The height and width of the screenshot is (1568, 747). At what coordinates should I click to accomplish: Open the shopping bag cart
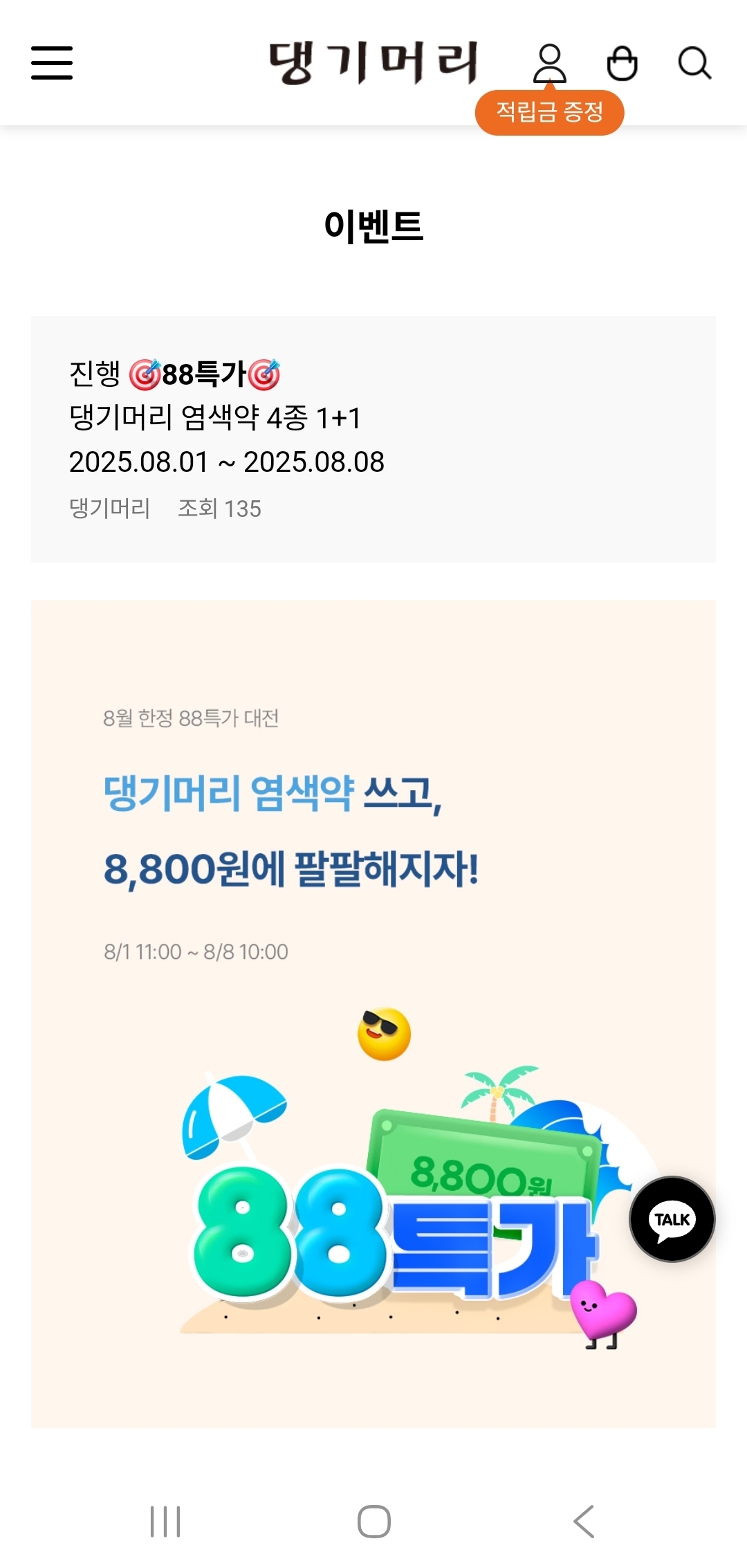tap(622, 64)
